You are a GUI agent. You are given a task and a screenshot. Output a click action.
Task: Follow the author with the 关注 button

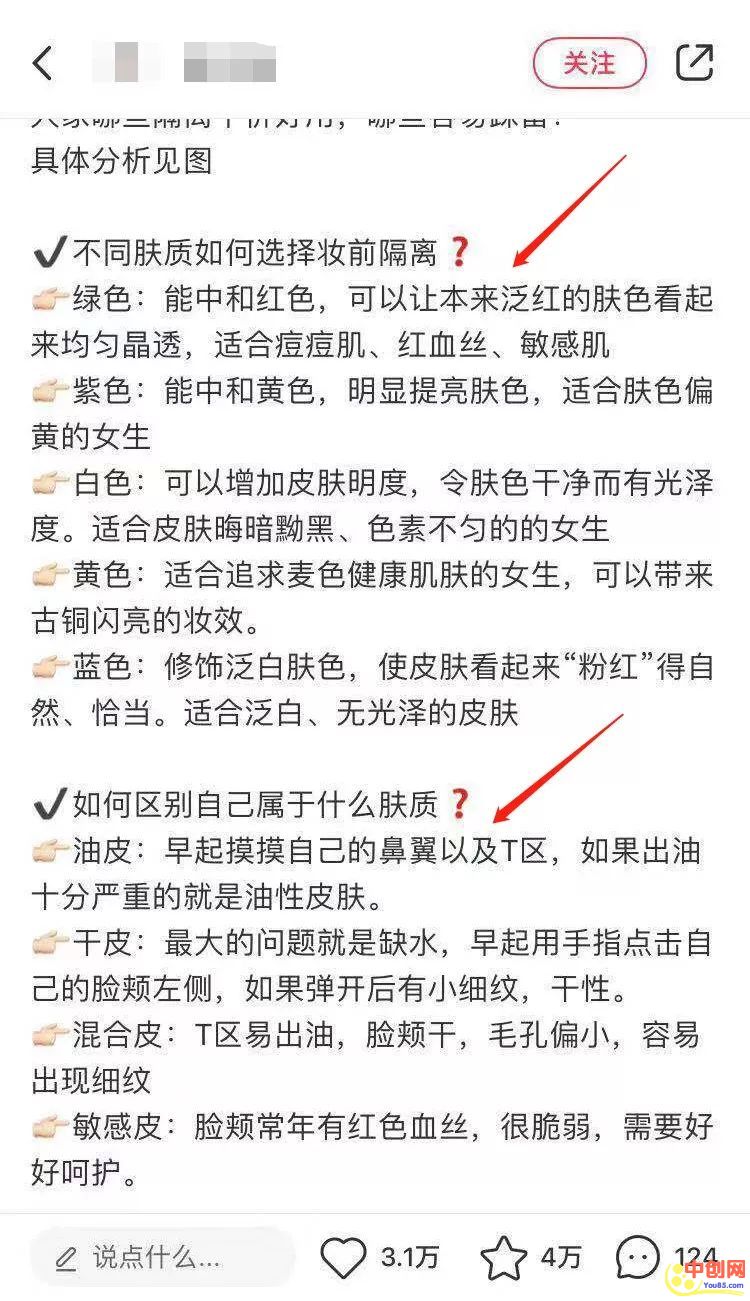pos(589,63)
